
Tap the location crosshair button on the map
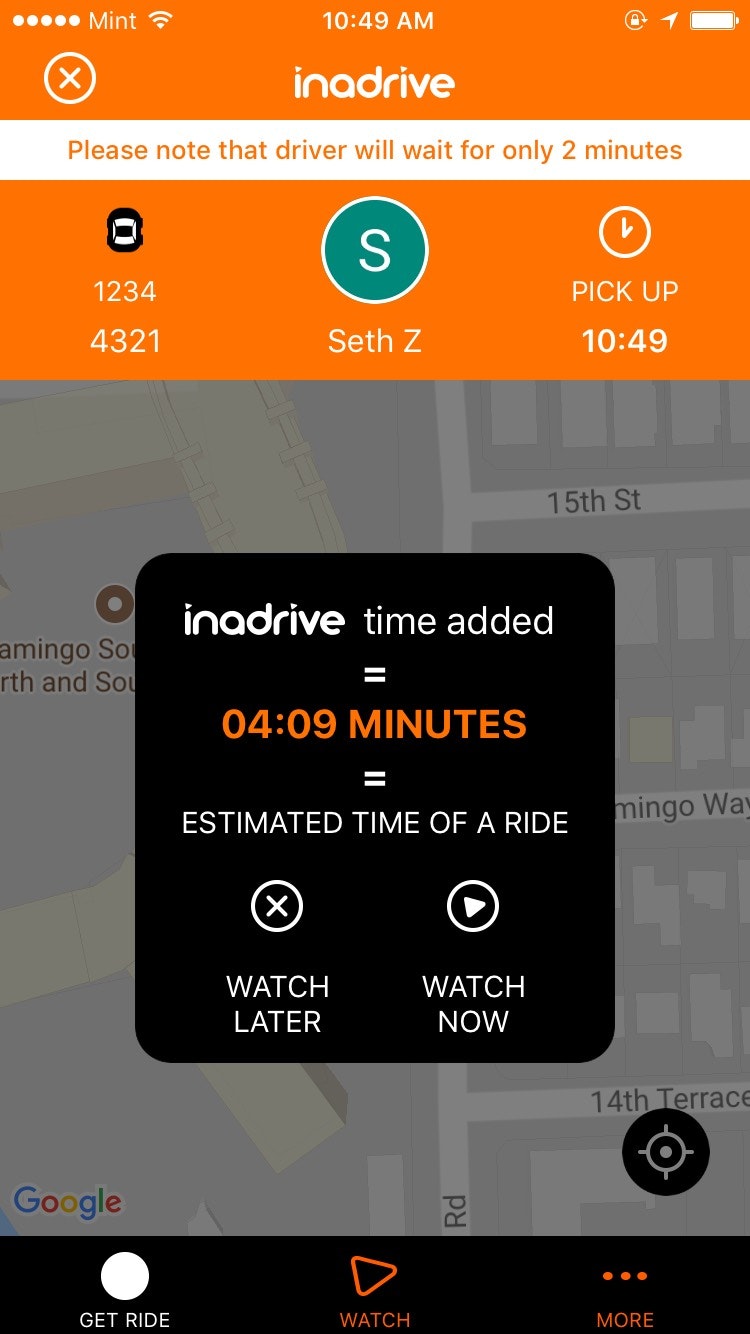tap(666, 1152)
